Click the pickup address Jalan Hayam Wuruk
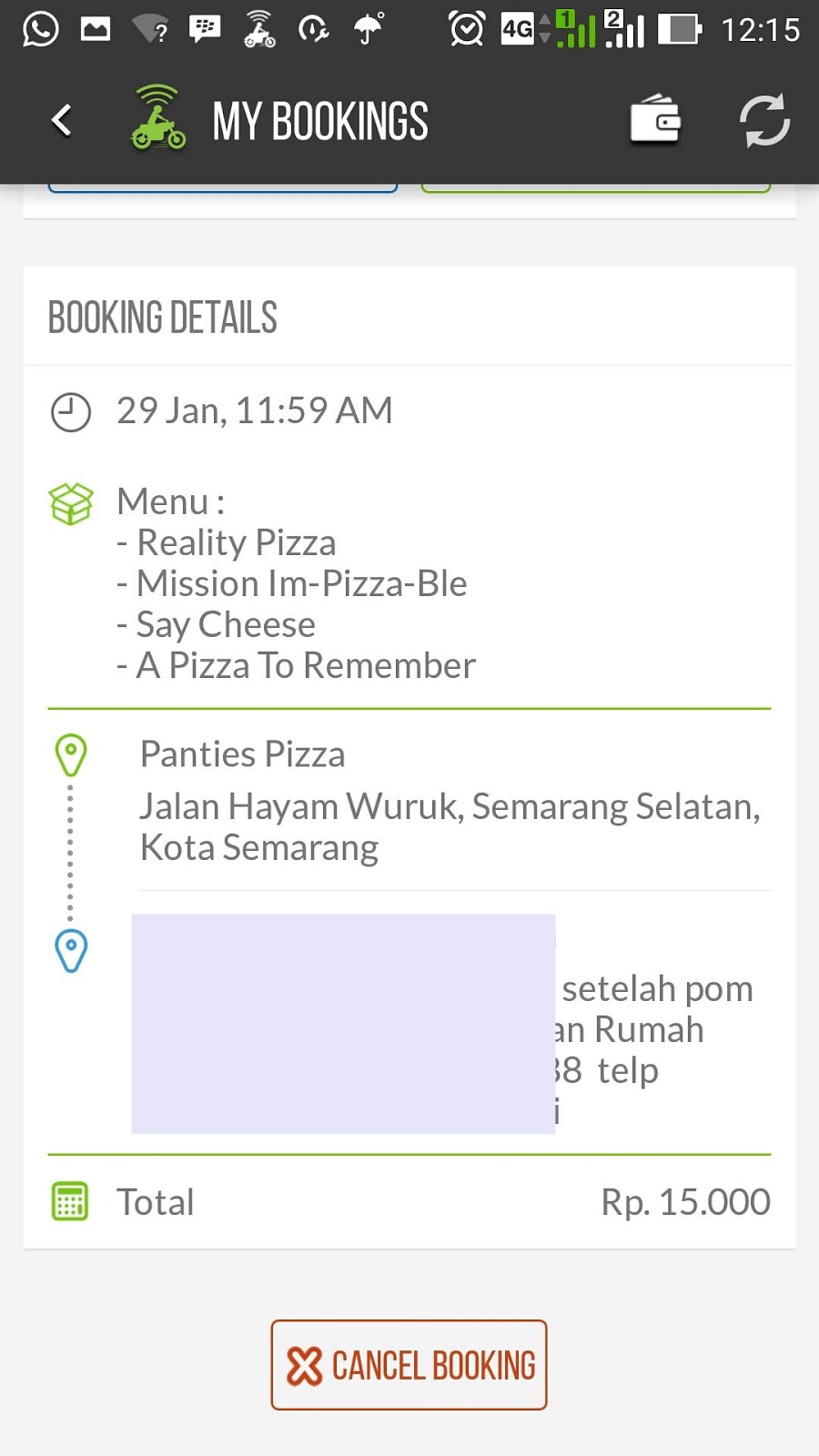Screen dimensions: 819x1456 click(x=450, y=806)
